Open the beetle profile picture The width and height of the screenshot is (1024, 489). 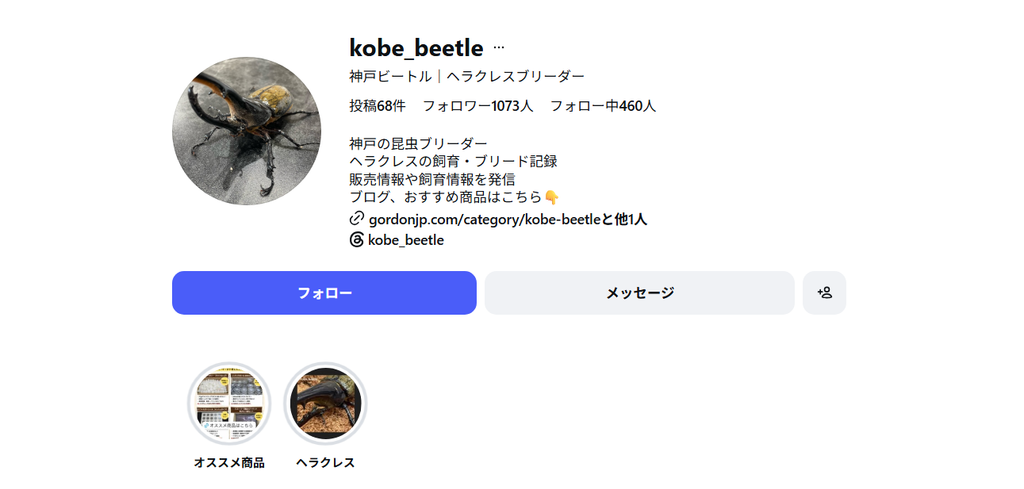point(246,131)
